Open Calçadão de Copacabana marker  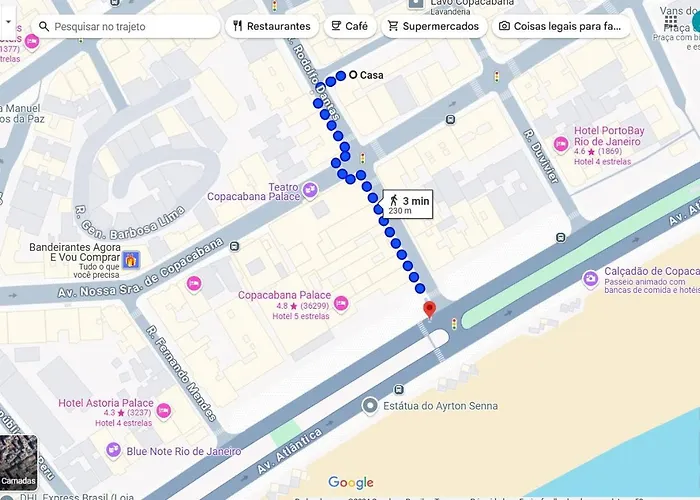pyautogui.click(x=591, y=278)
